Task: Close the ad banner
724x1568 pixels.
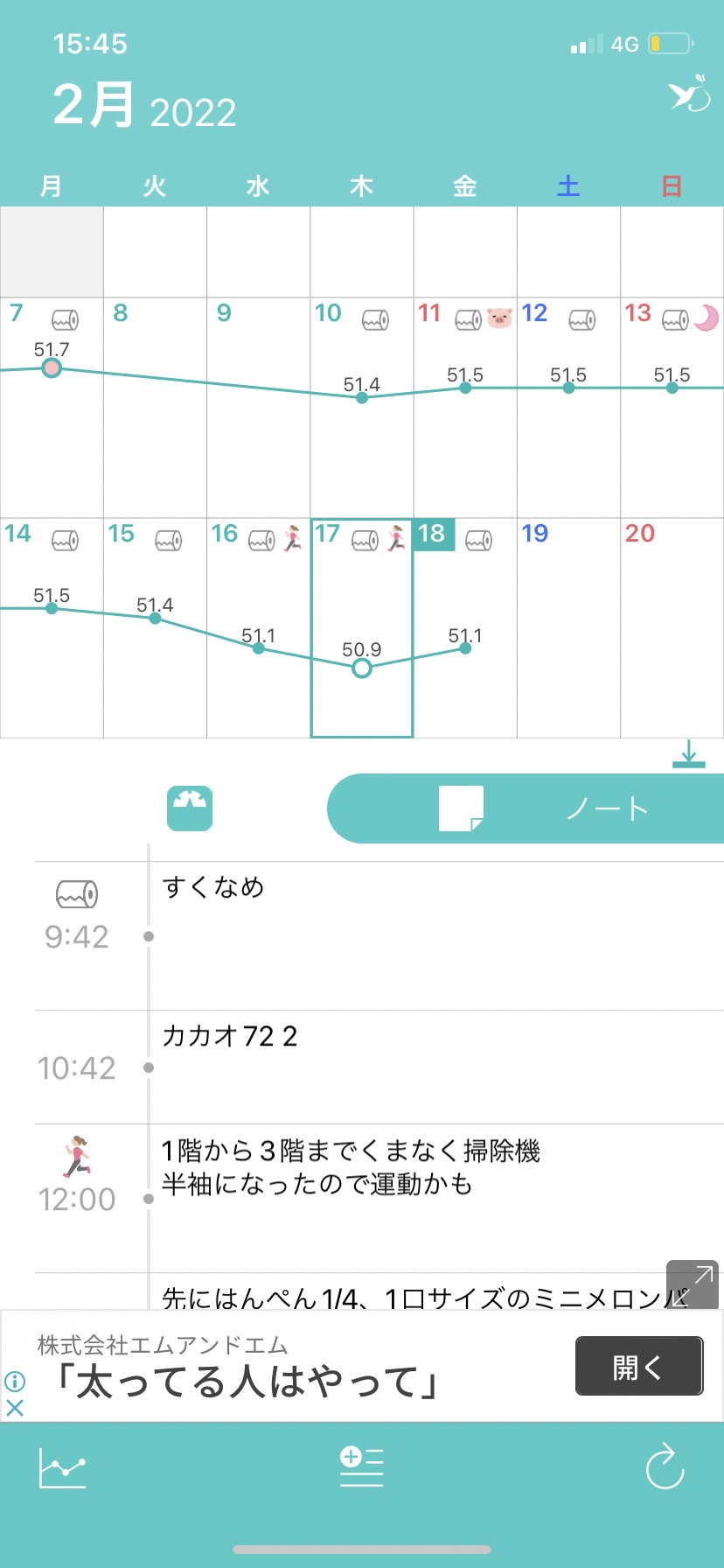Action: (x=15, y=1408)
